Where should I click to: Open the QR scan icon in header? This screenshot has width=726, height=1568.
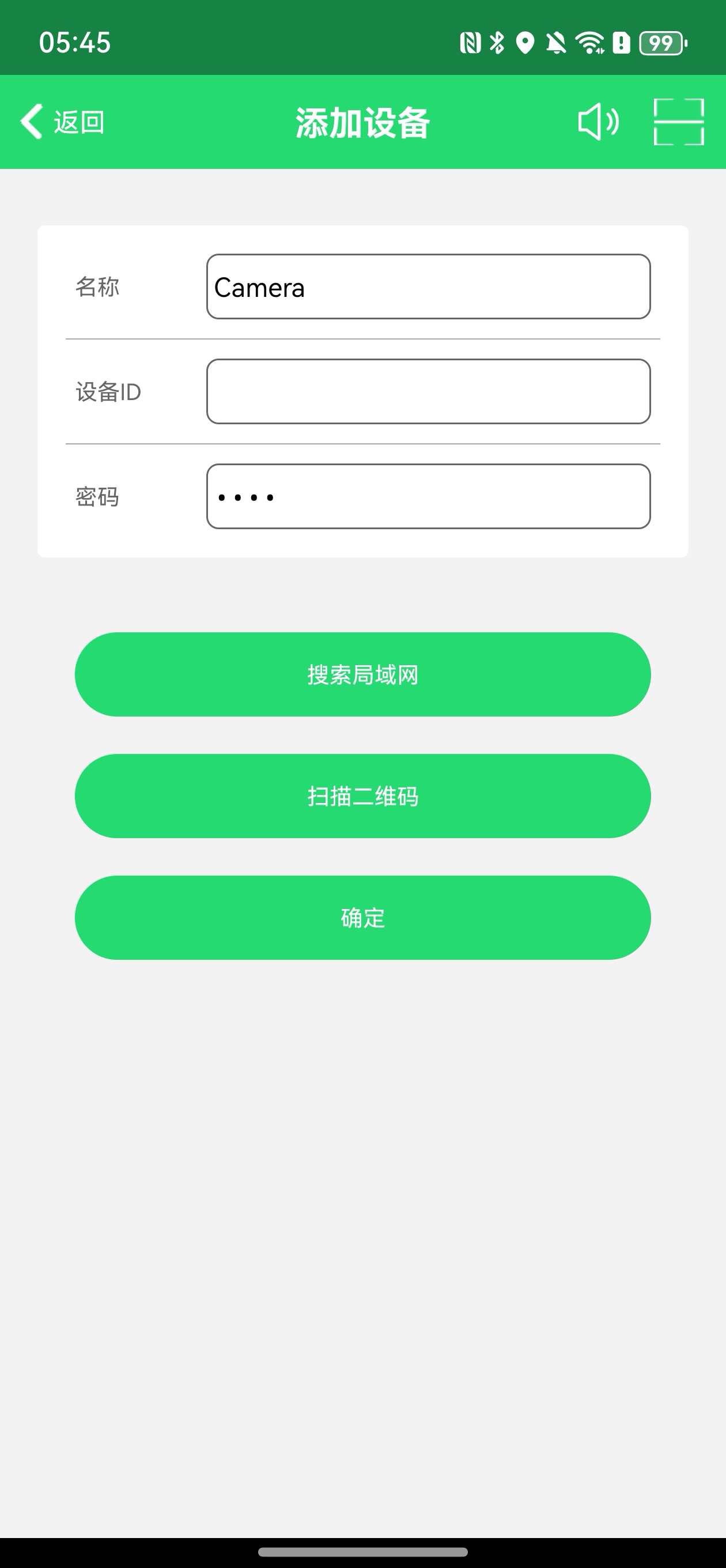[x=679, y=122]
